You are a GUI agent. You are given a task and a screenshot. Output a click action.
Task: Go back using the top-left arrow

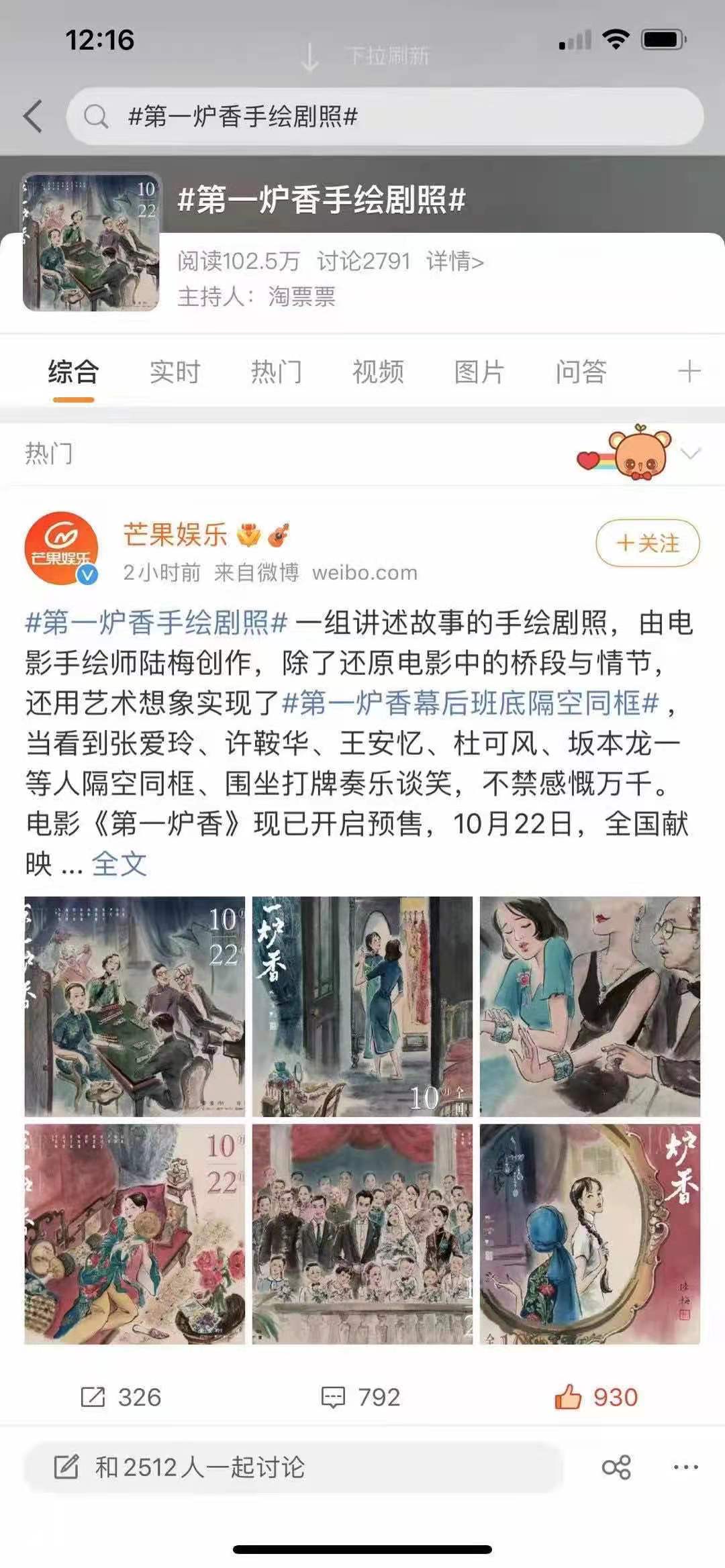click(34, 116)
